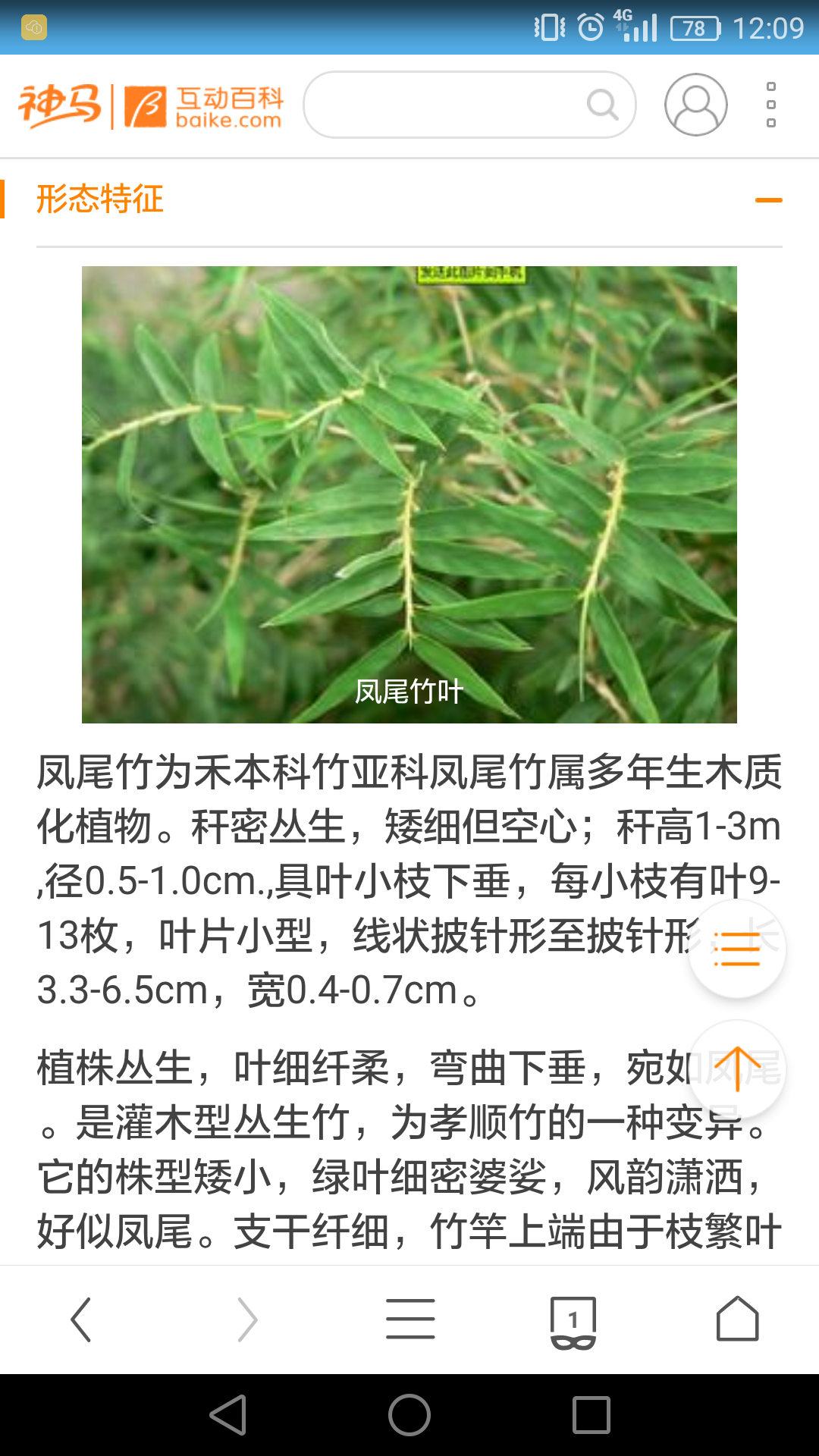
Task: Go forward to the next page
Action: (246, 1319)
